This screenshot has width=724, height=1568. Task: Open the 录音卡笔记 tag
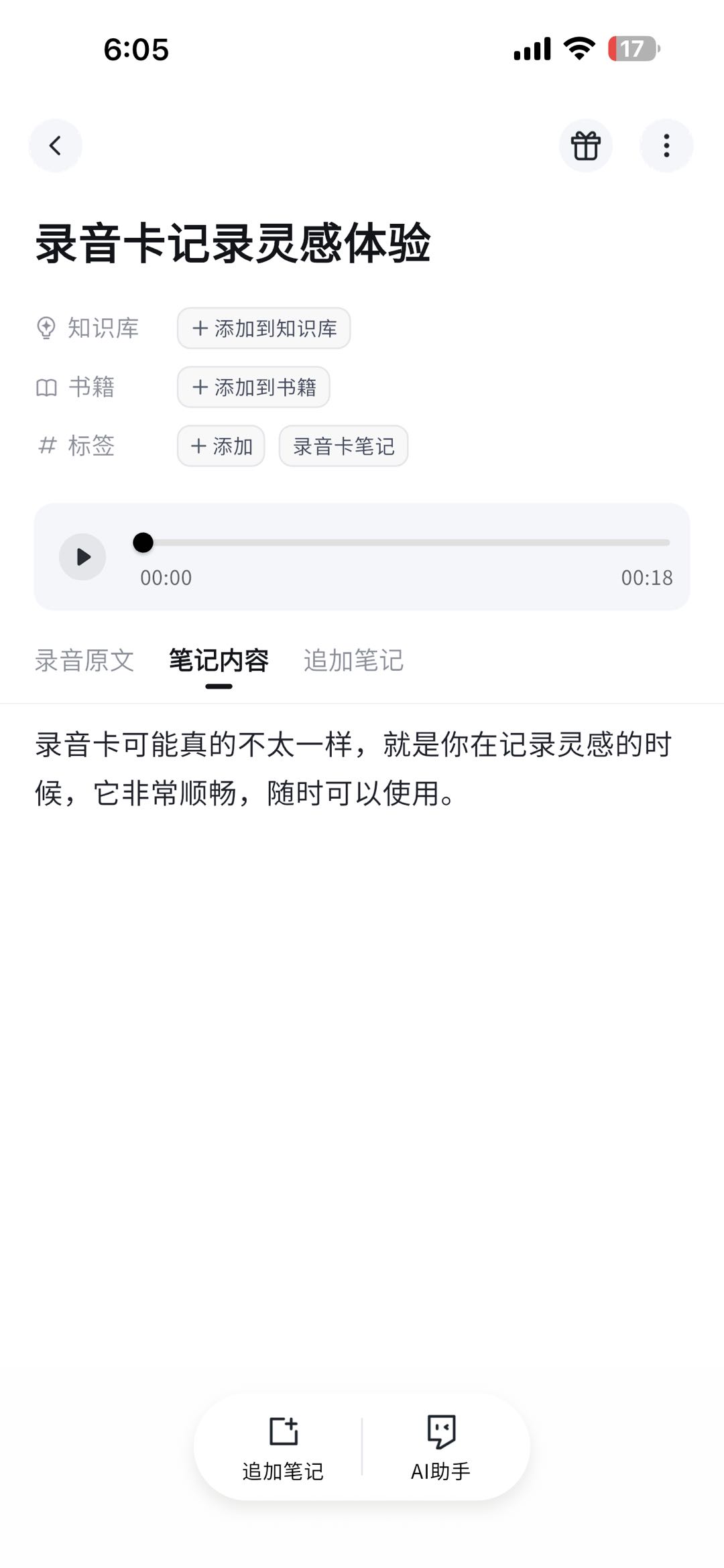pos(343,446)
